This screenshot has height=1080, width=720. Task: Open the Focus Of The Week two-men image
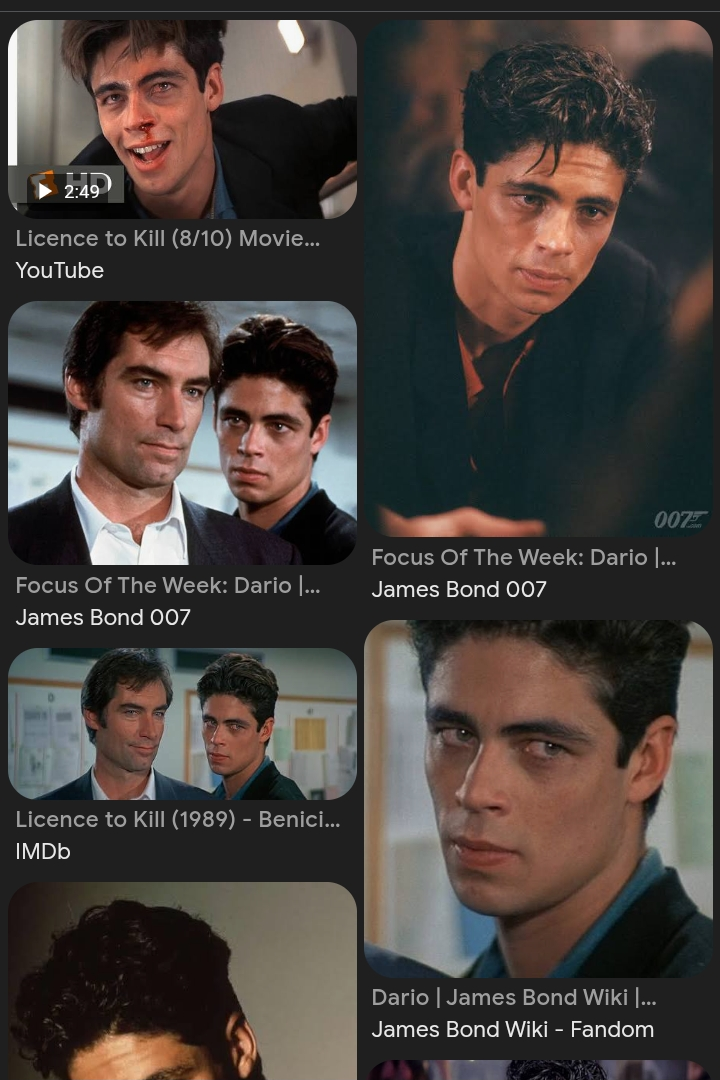pos(182,433)
